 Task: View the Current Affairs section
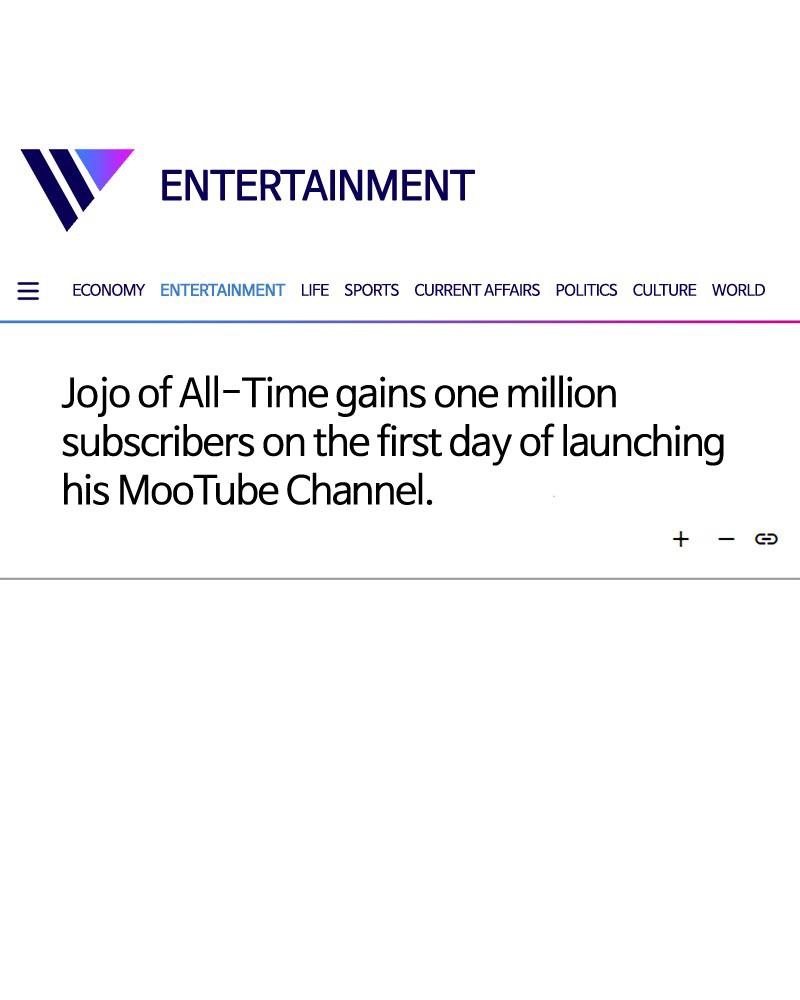[x=476, y=290]
